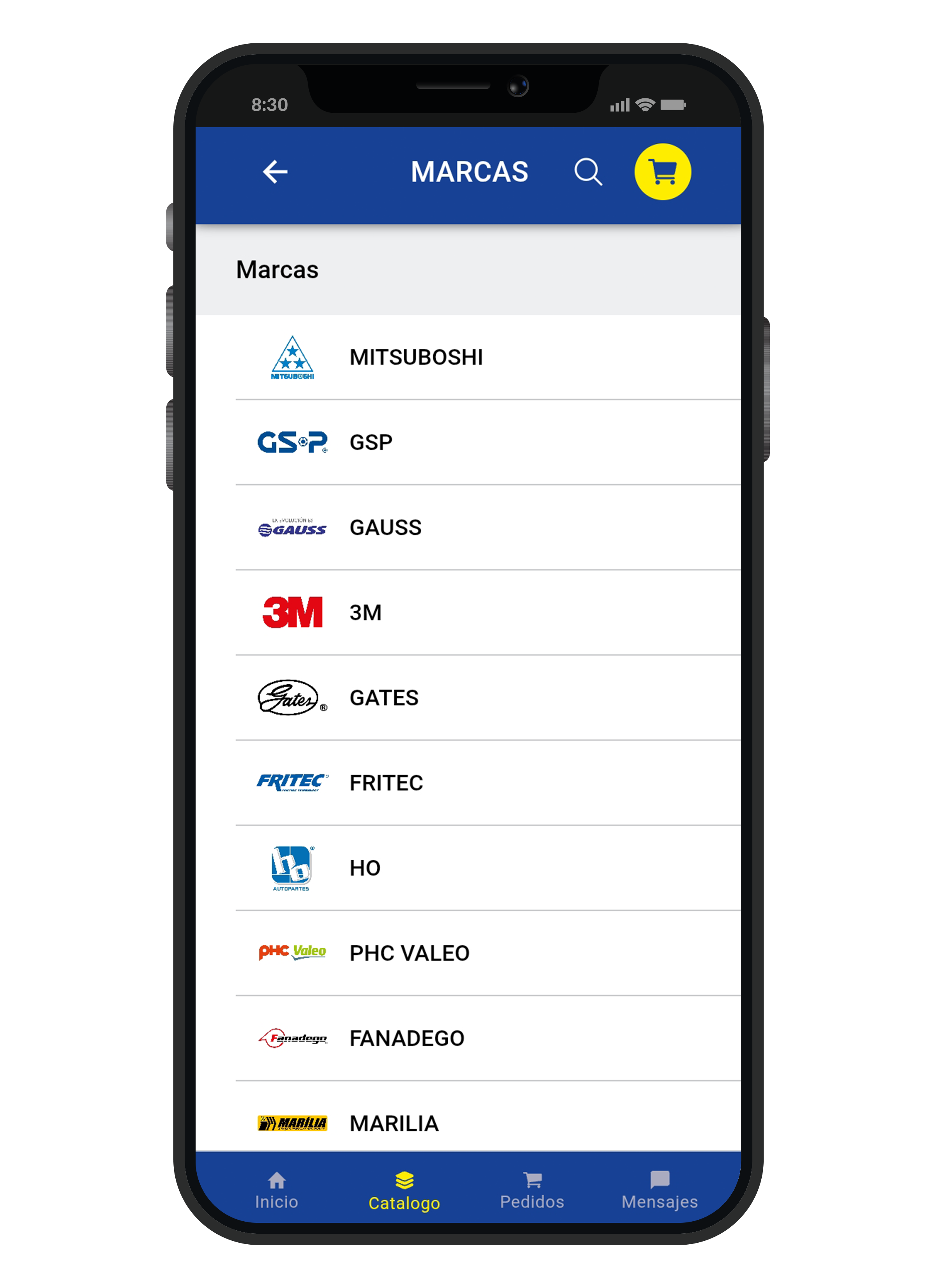Tap the search icon
Viewport: 937px width, 1288px height.
(588, 171)
